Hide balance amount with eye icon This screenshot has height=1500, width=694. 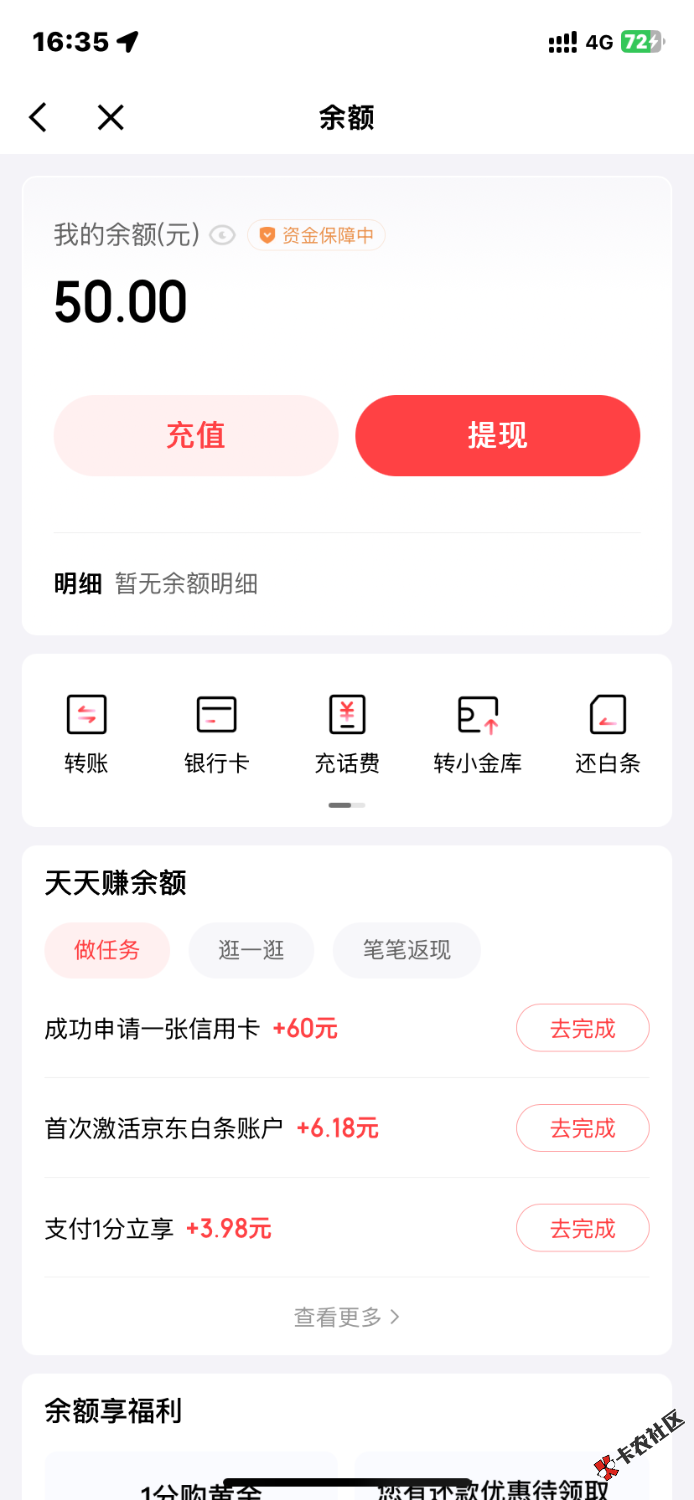coord(222,235)
